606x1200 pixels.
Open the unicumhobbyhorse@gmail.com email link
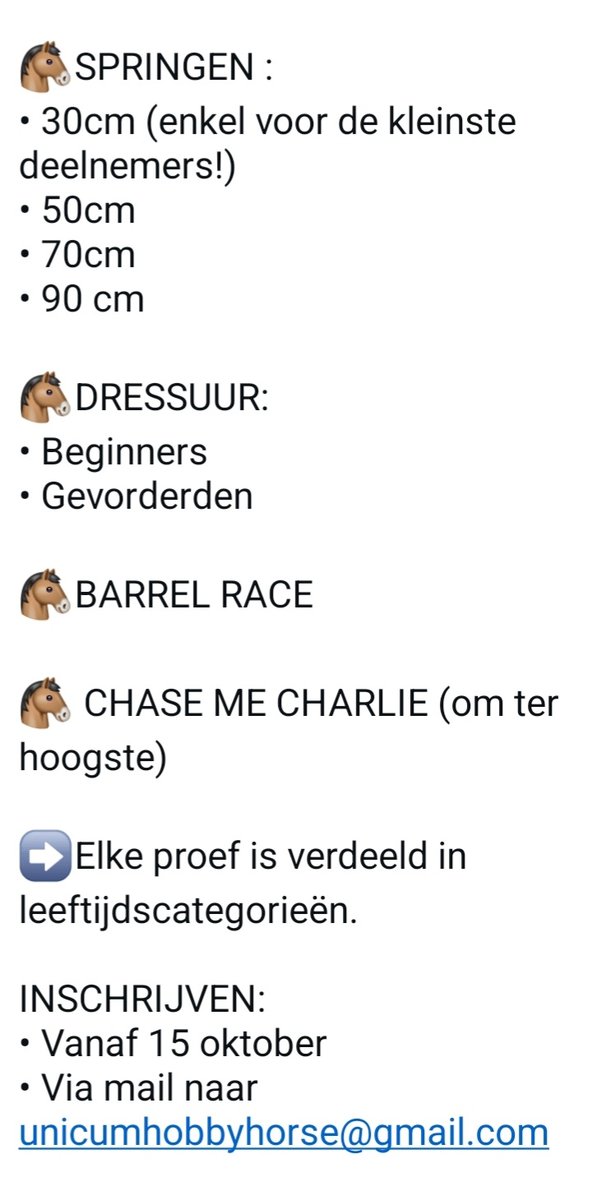[x=284, y=1132]
